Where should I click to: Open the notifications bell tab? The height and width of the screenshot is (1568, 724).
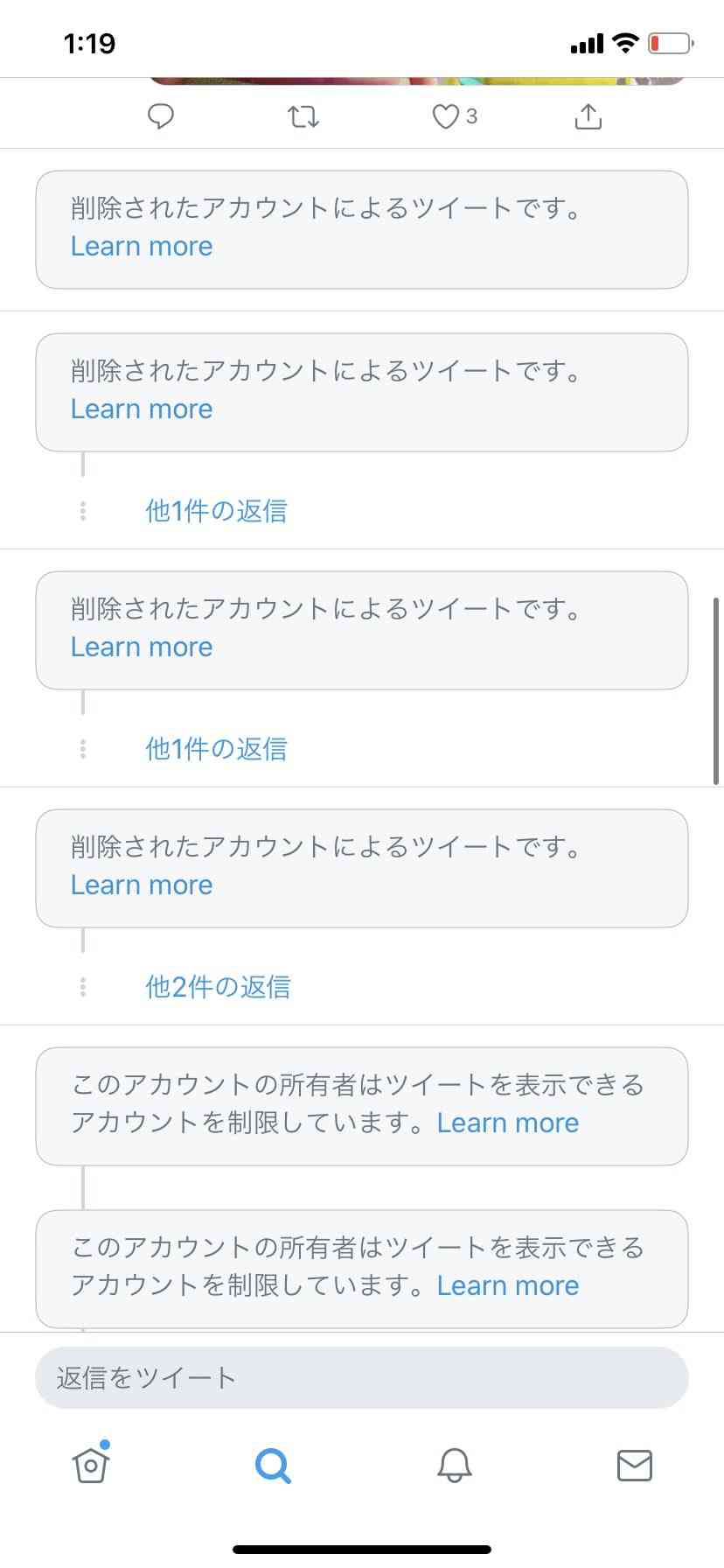455,1465
